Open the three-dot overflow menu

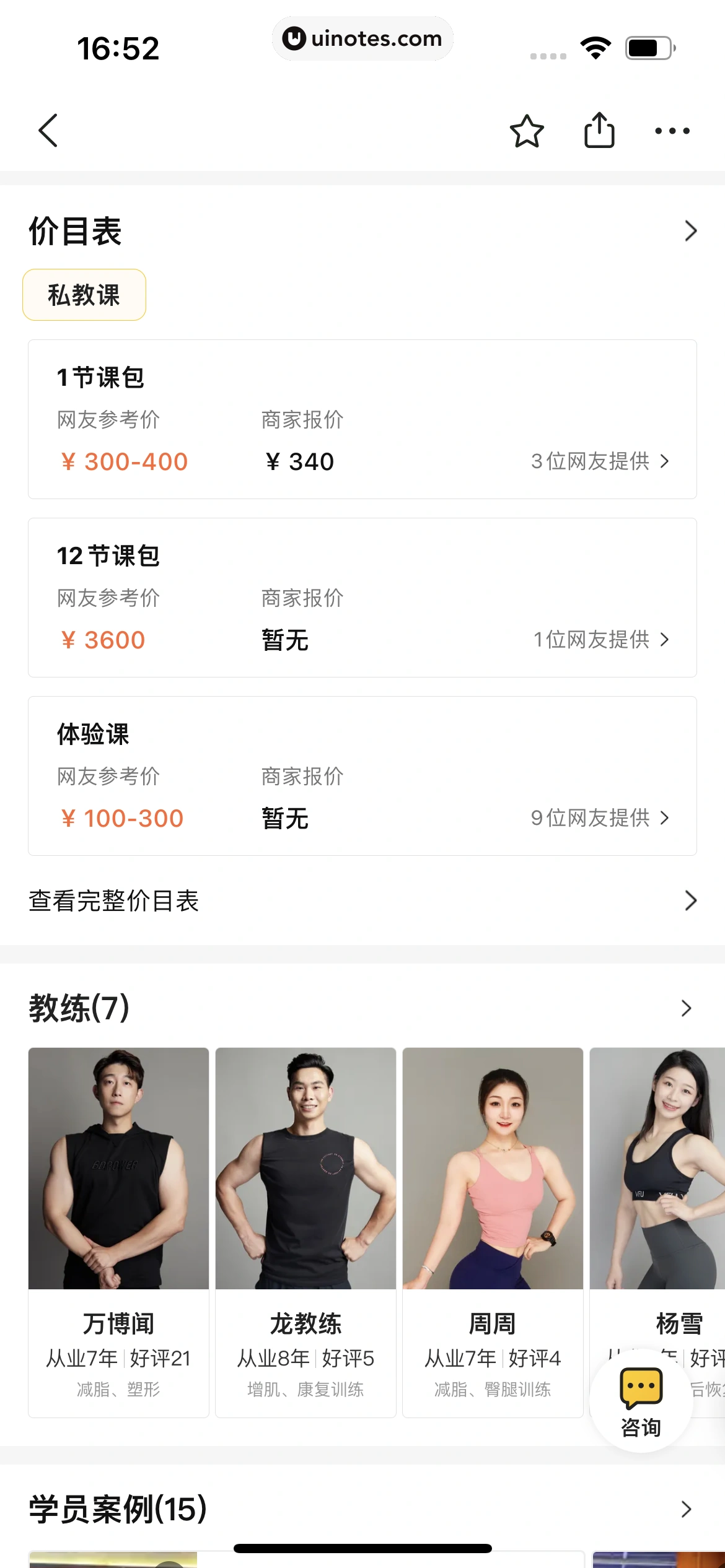click(672, 131)
